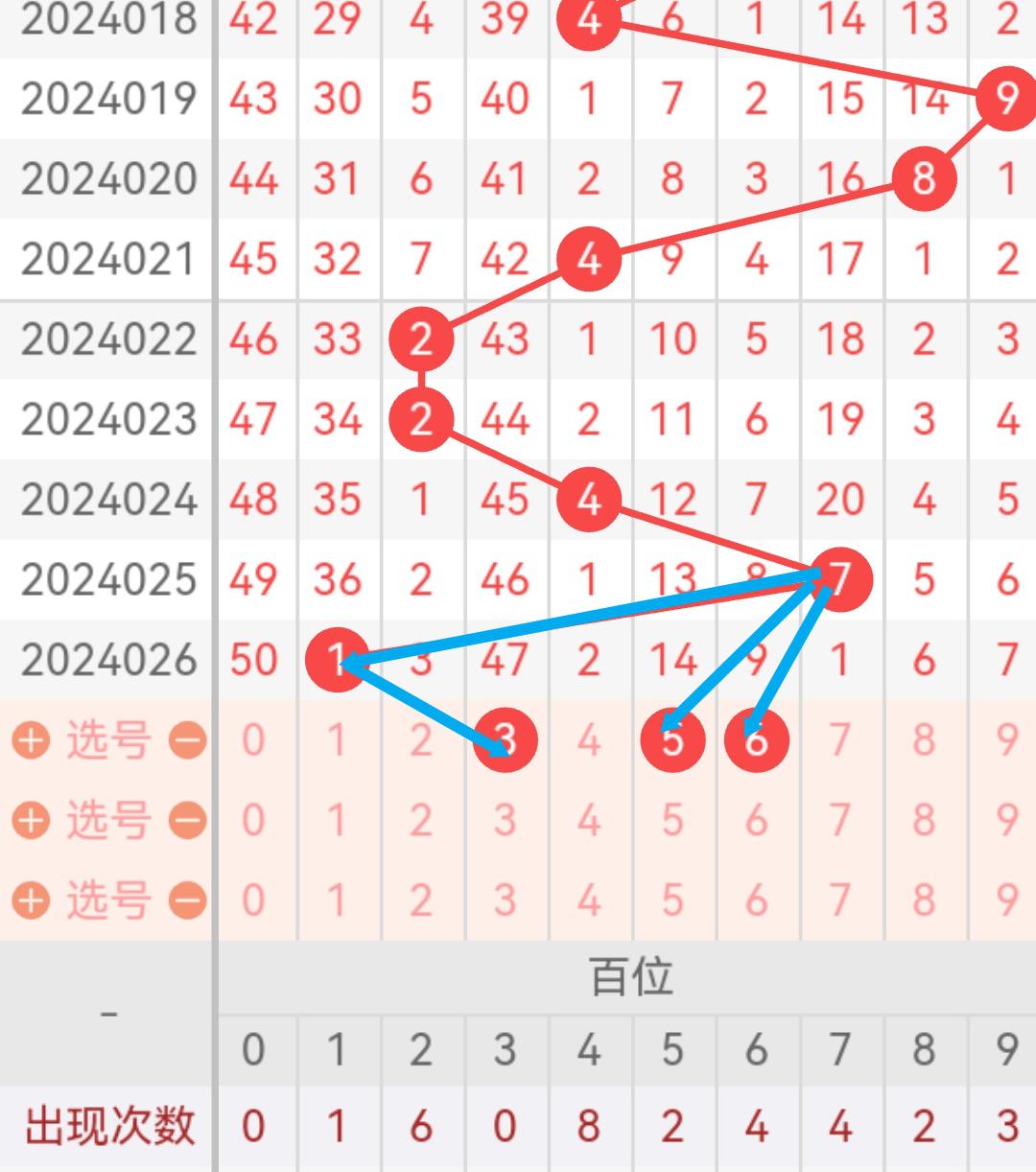Screen dimensions: 1036x1172
Task: Select number 7 in the first 选号 row
Action: 840,739
